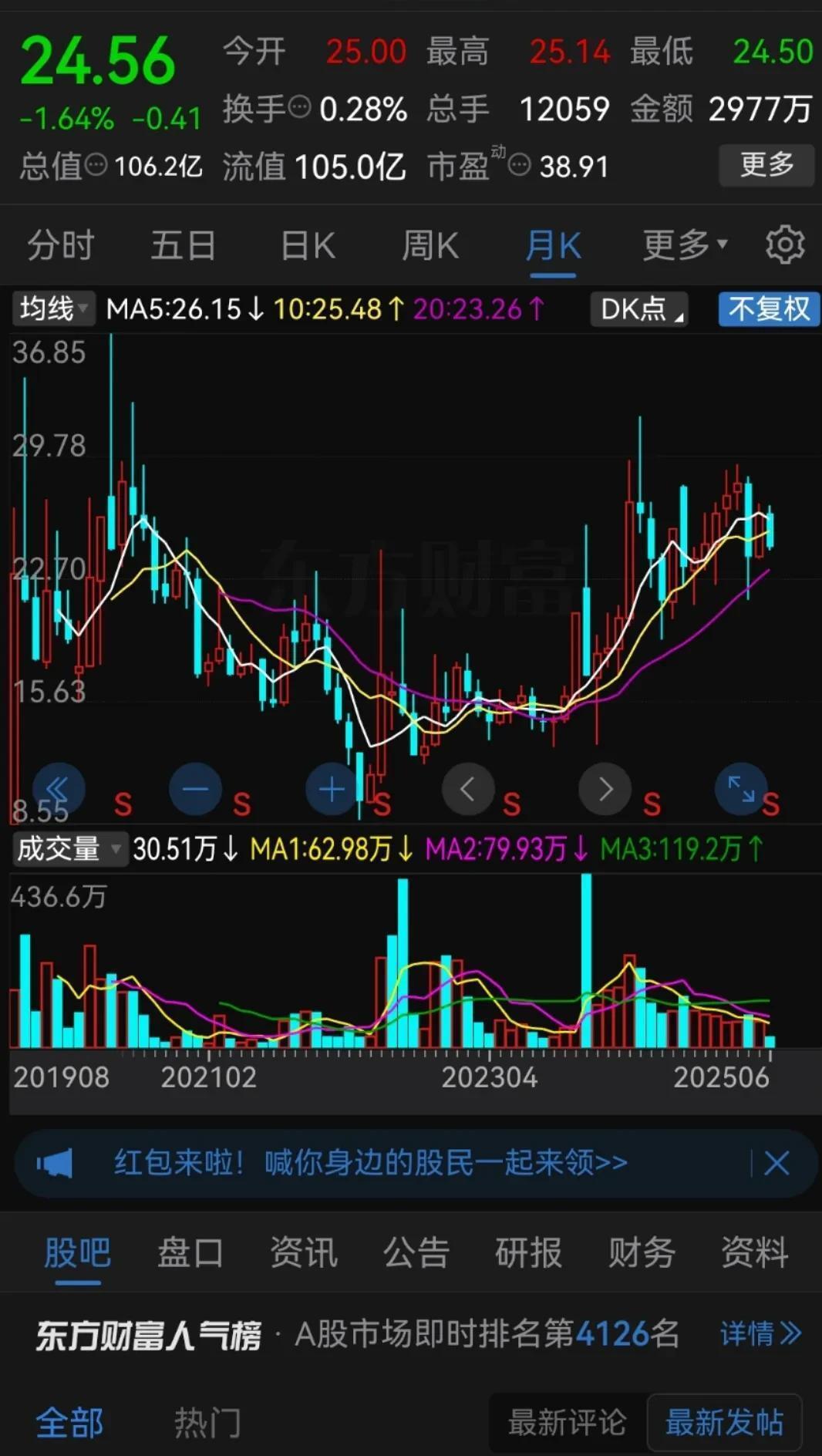Switch to the 五日 chart tab
The width and height of the screenshot is (822, 1456).
tap(183, 246)
